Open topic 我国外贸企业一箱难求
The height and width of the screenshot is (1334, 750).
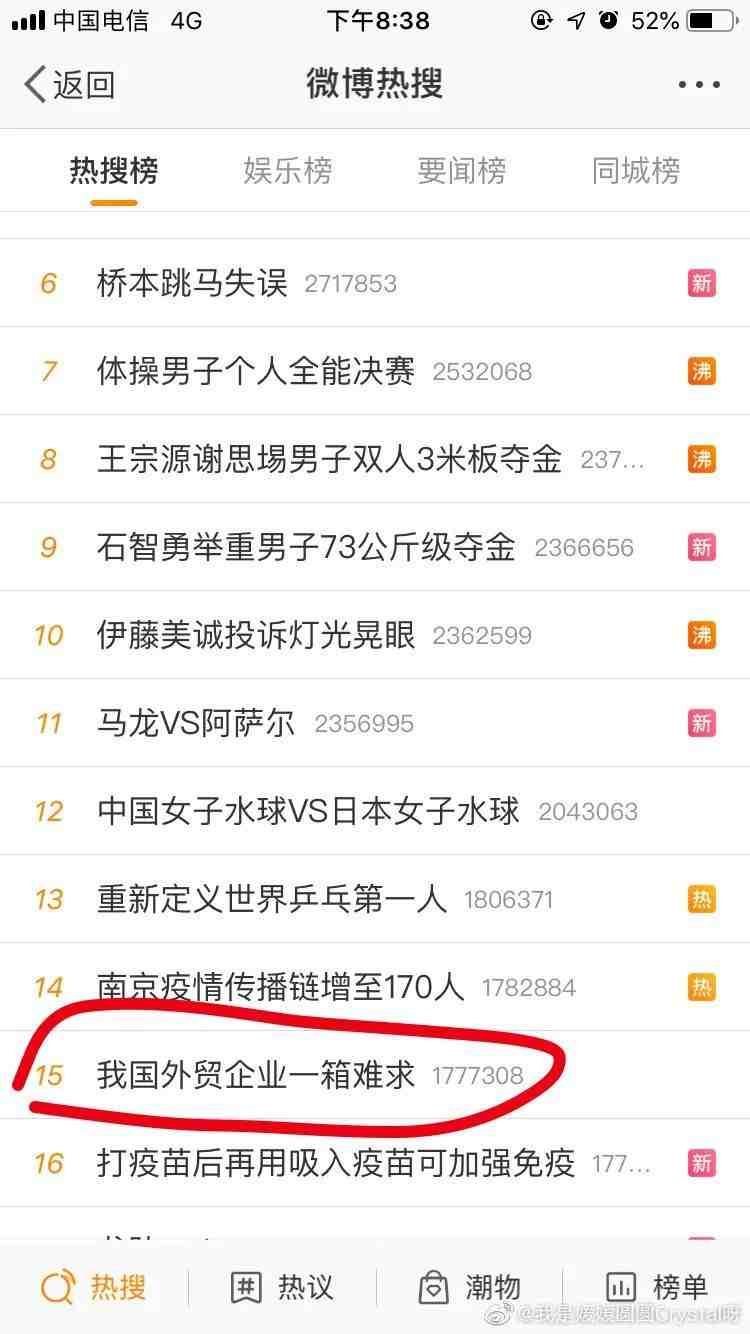click(x=256, y=1075)
